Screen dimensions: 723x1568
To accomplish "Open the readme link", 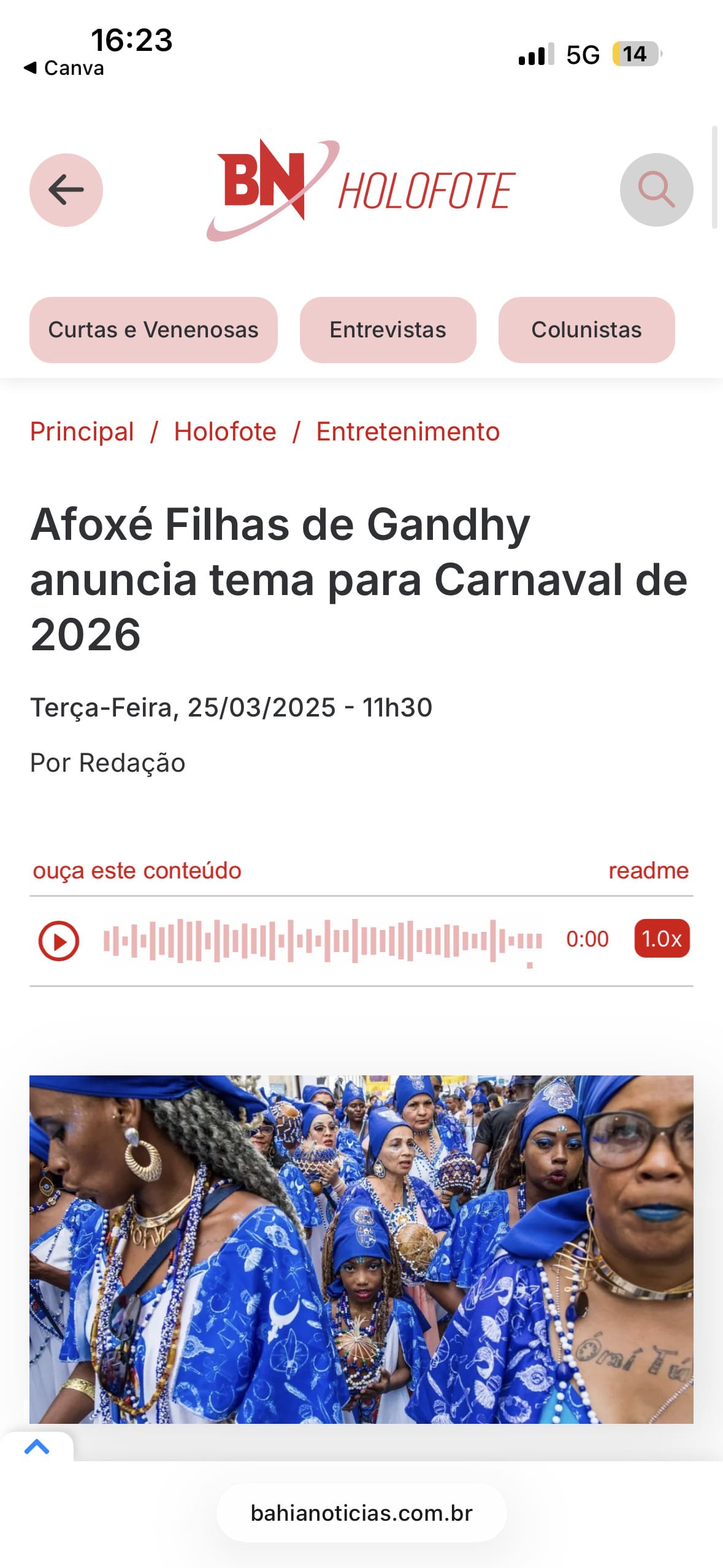I will coord(648,870).
